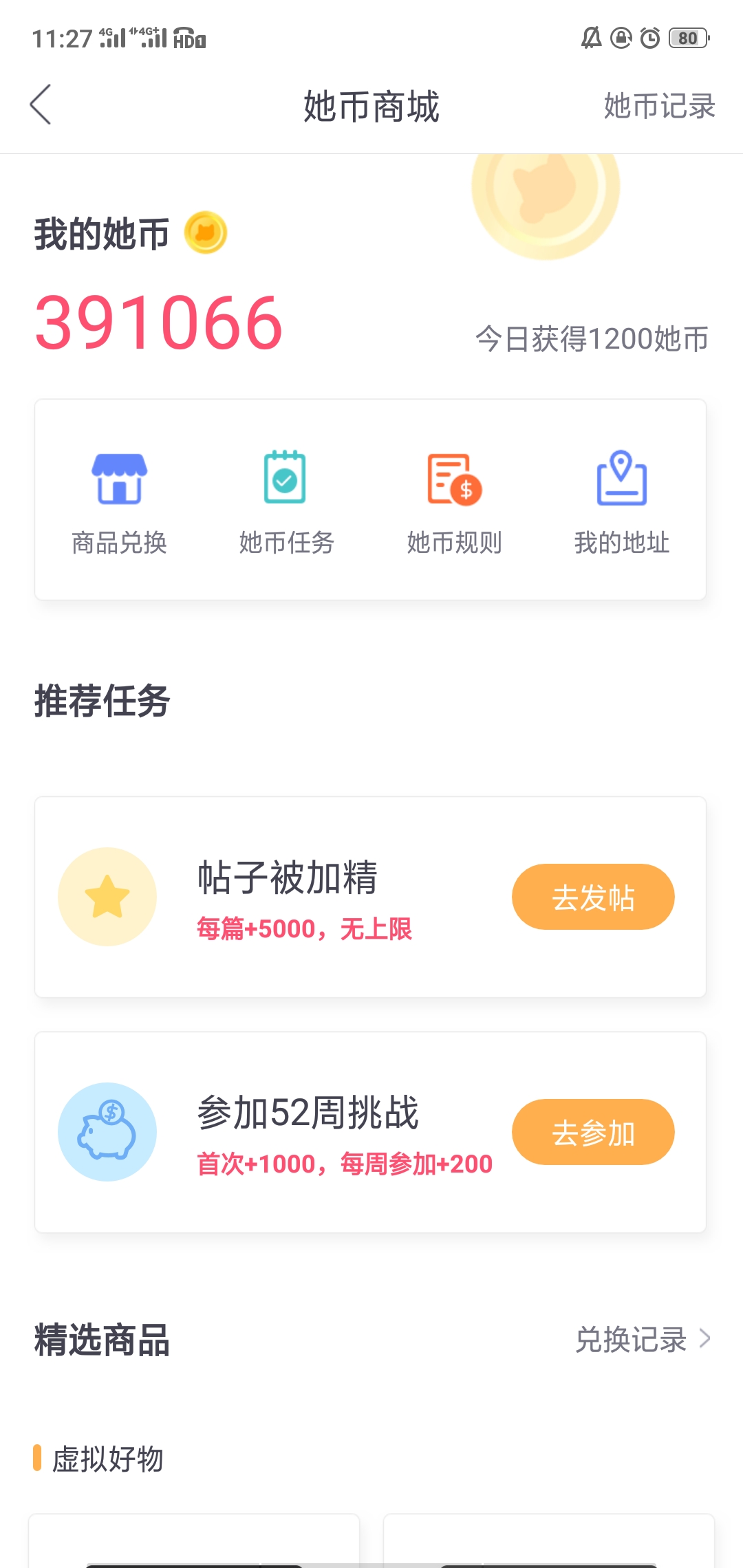Open 我的地址
The width and height of the screenshot is (743, 1568).
coord(621,503)
